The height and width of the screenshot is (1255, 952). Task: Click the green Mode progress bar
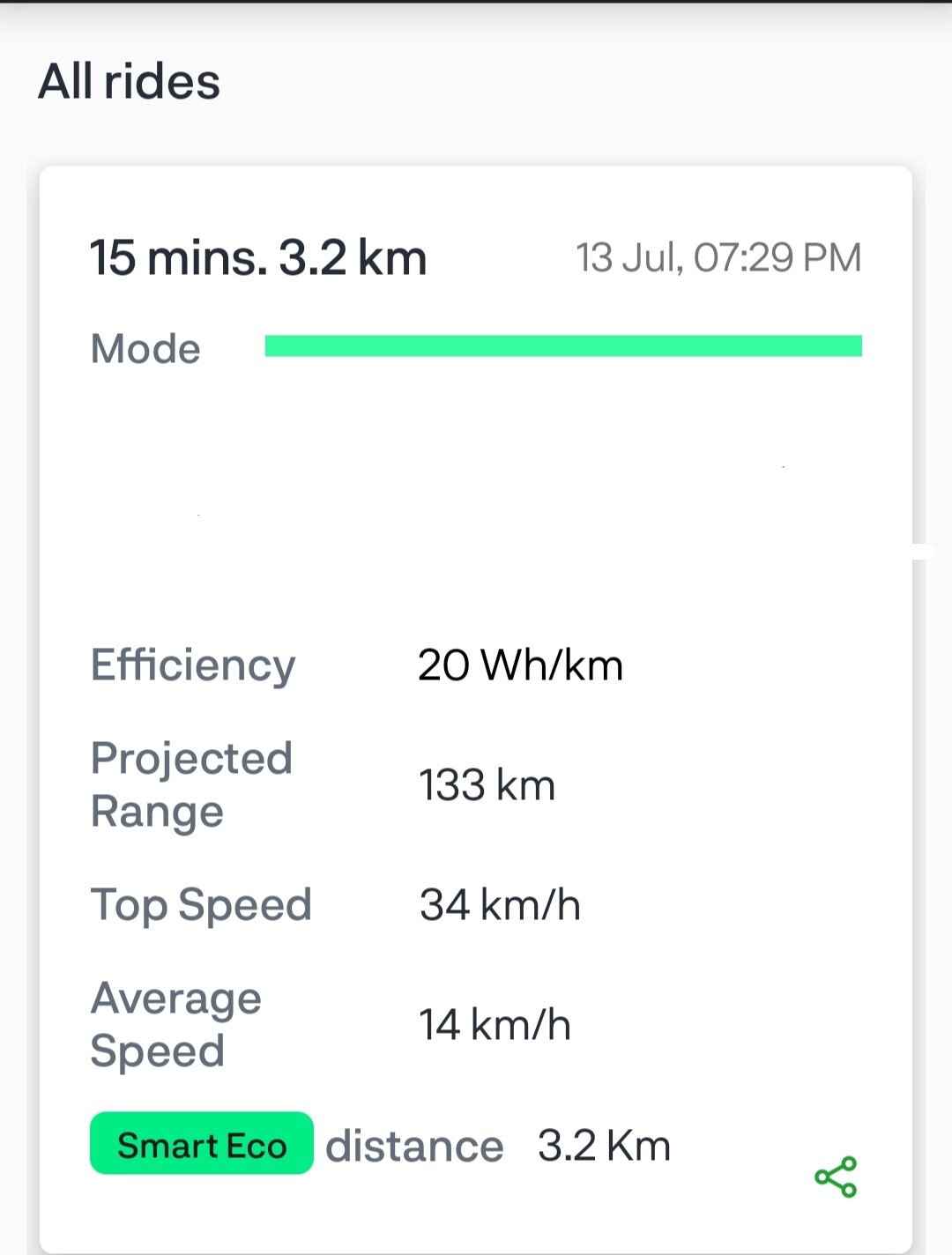pyautogui.click(x=564, y=345)
